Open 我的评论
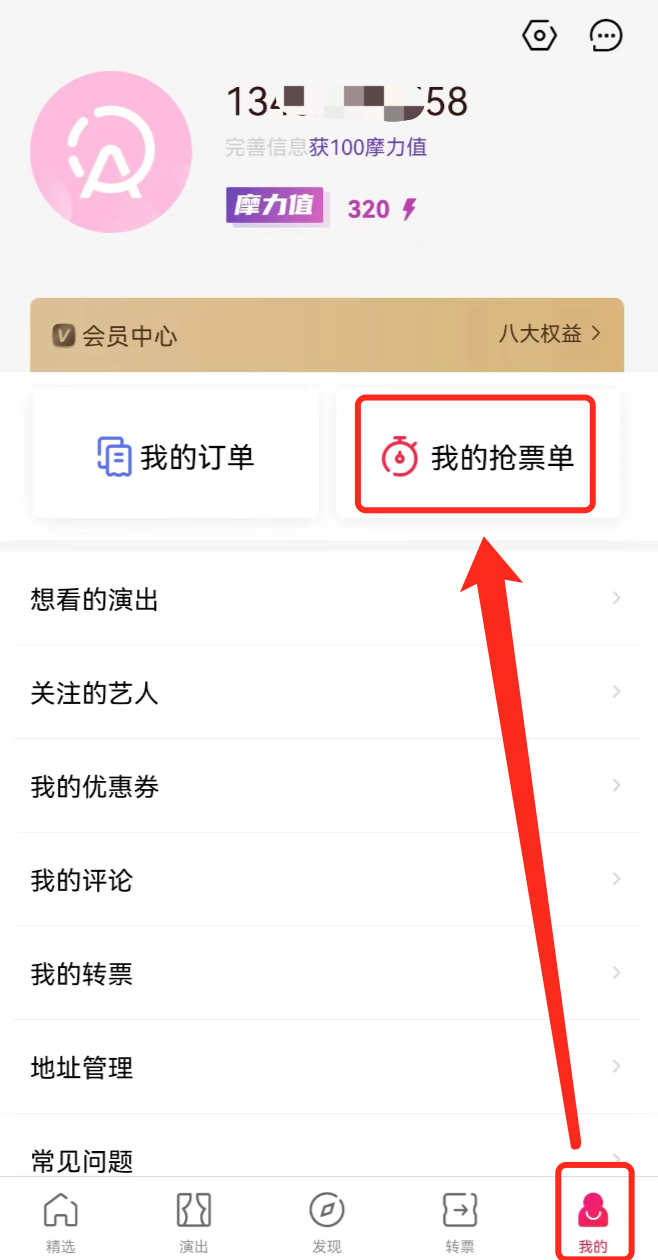This screenshot has height=1260, width=658. tap(327, 880)
